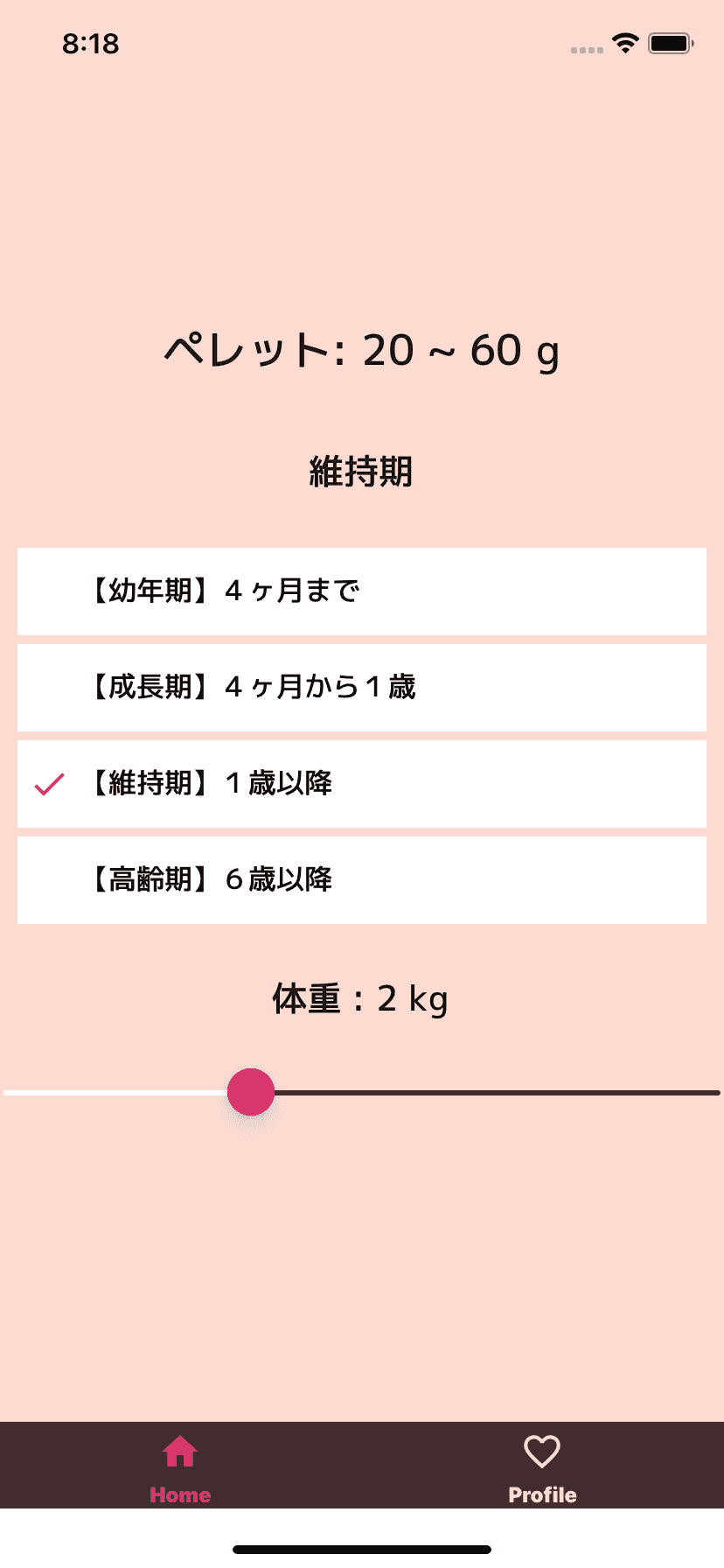The width and height of the screenshot is (724, 1568).
Task: Tap the checked 【維持期】1歳以降 row
Action: pos(362,784)
